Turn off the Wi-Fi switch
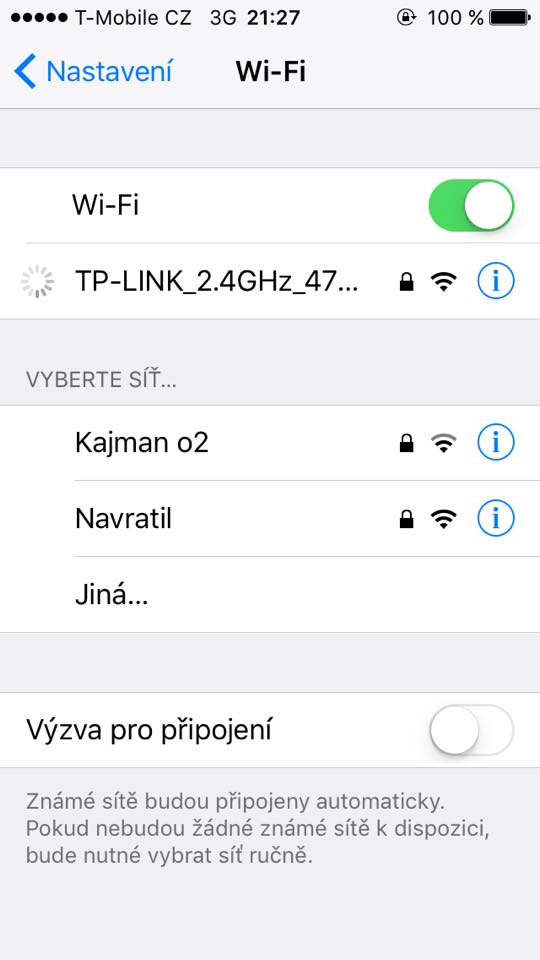The image size is (540, 960). (x=471, y=205)
